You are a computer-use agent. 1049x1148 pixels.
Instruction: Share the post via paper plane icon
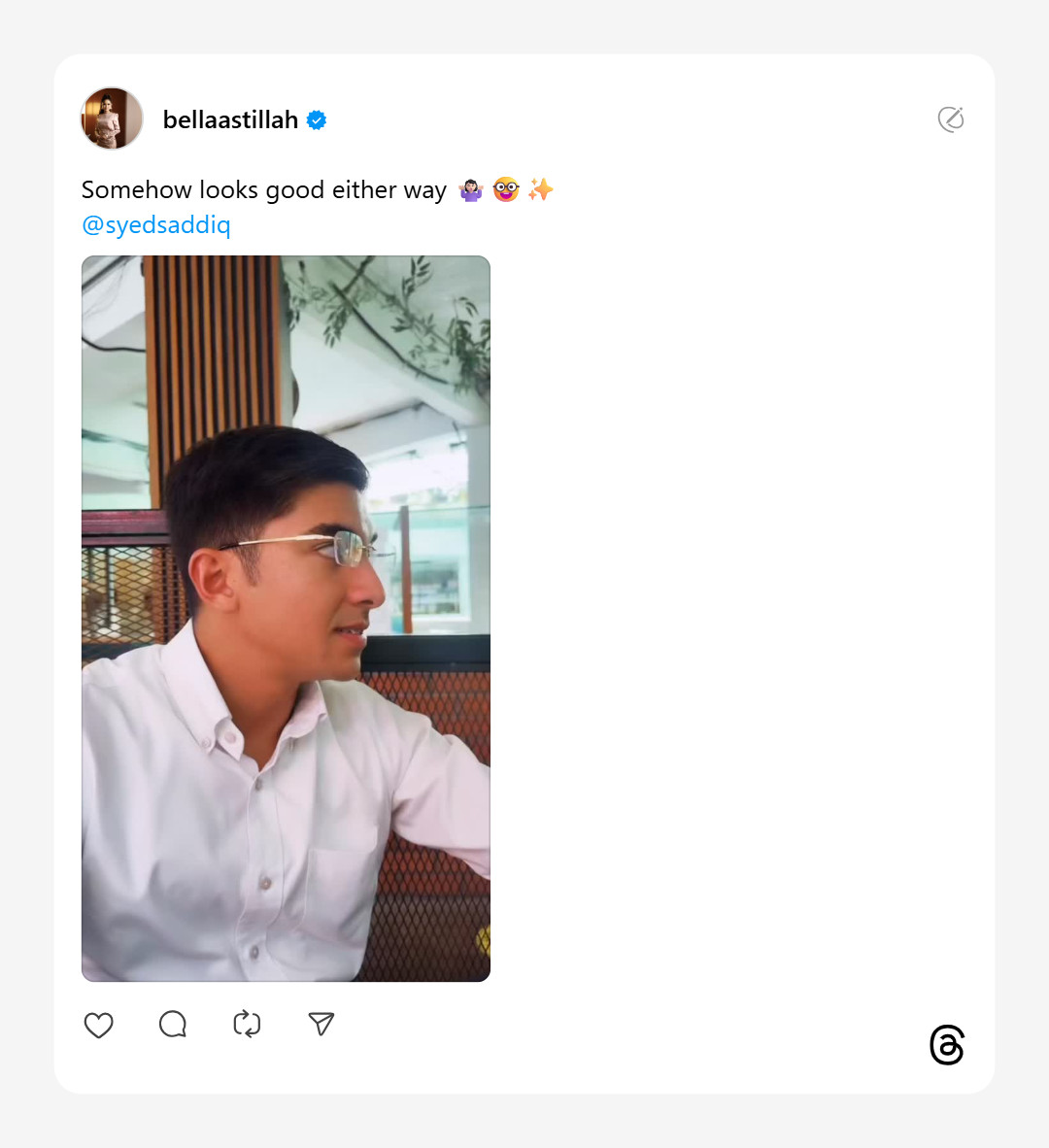321,1024
